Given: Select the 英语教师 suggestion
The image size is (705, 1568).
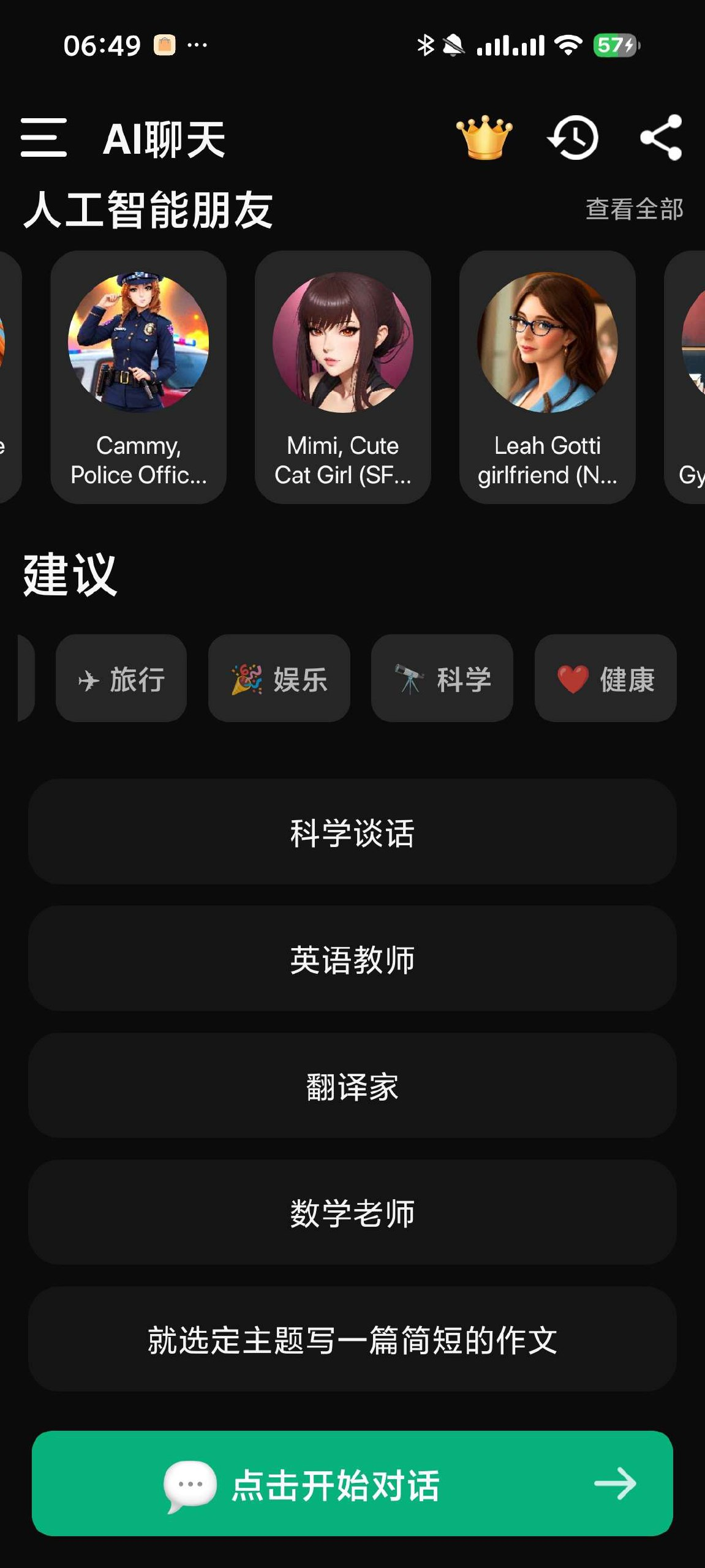Looking at the screenshot, I should (x=352, y=959).
